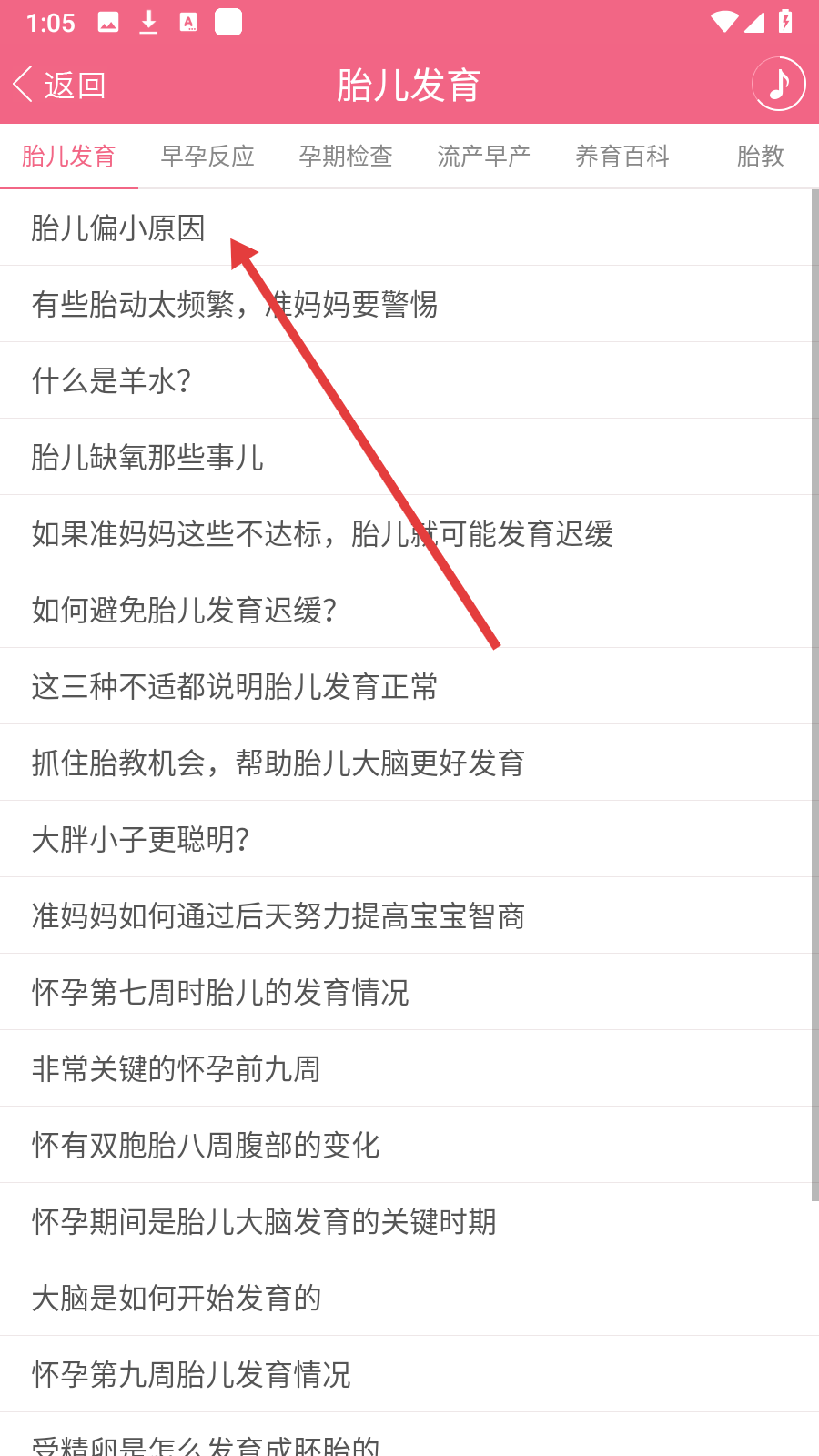Open 这三种不适都说明胎儿发育正常

click(x=235, y=687)
